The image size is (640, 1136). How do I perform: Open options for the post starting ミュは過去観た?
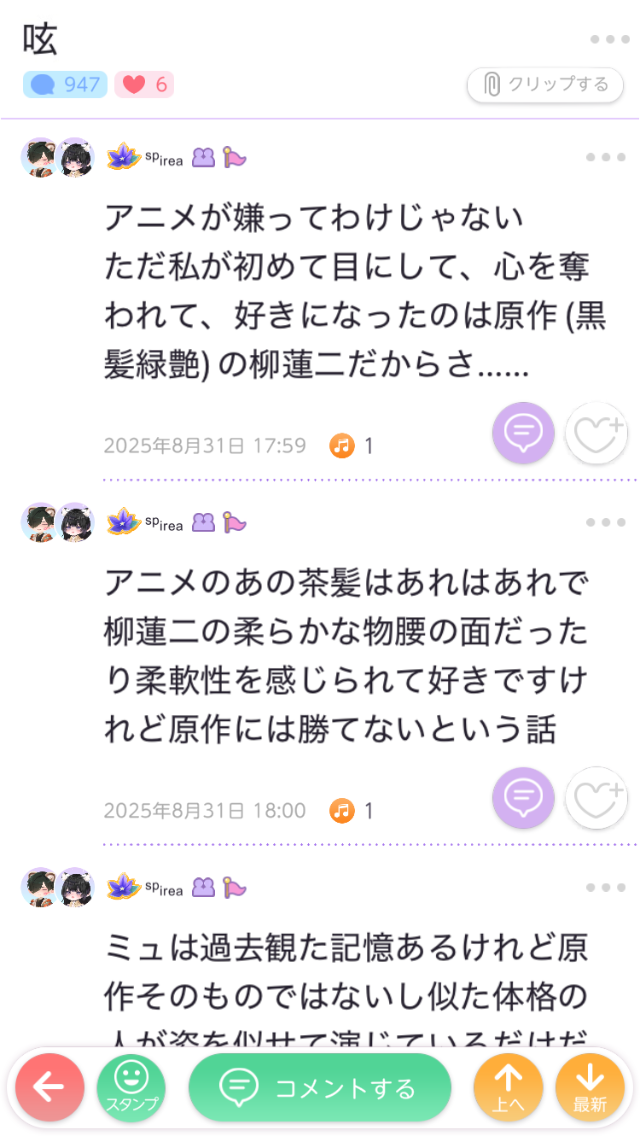(605, 888)
